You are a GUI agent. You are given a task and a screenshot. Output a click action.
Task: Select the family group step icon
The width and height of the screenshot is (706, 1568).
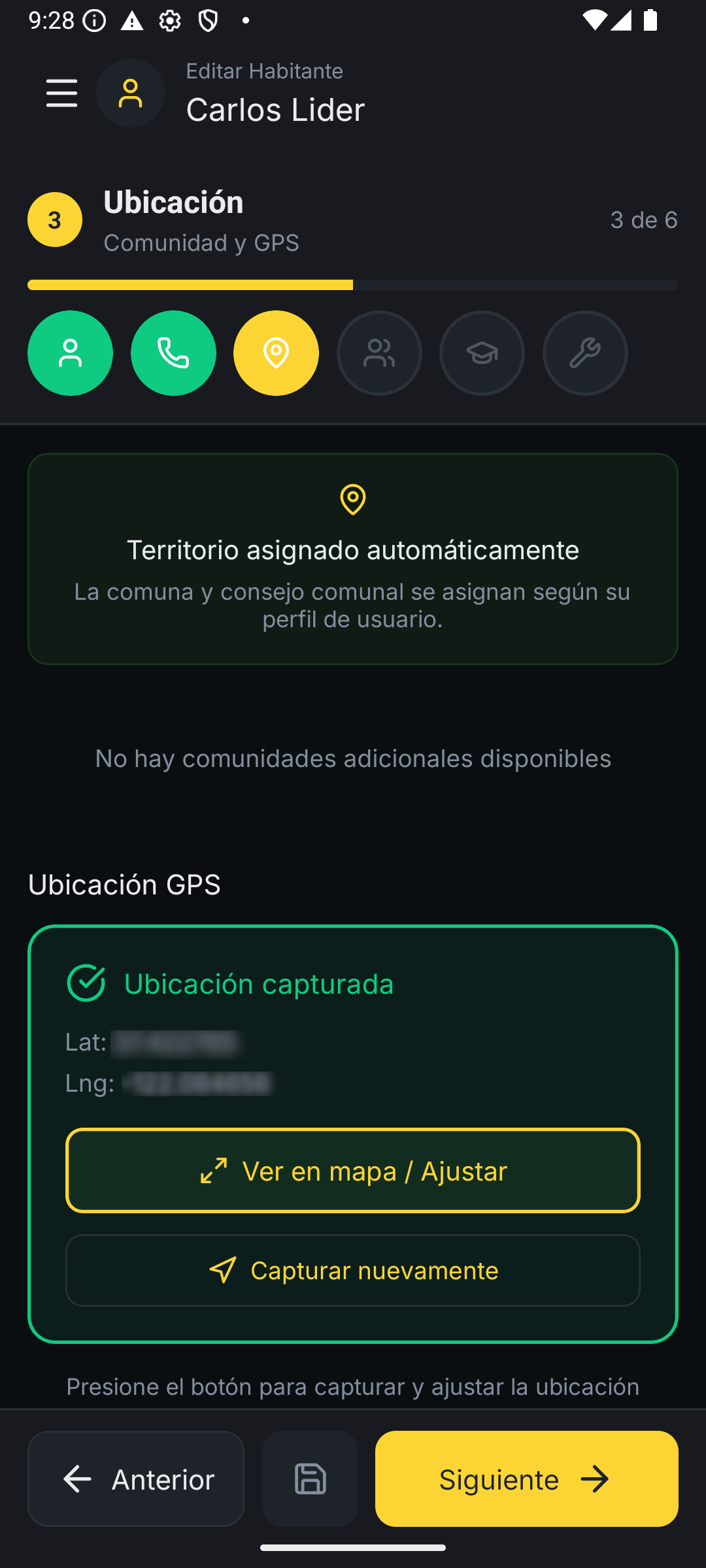(378, 353)
